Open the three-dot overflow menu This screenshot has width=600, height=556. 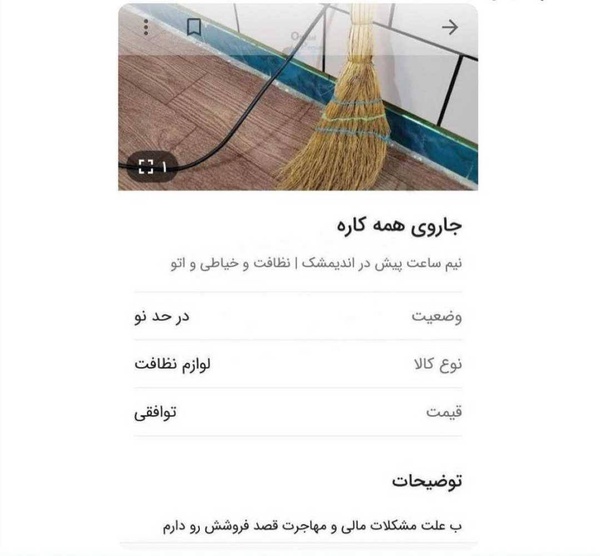point(146,28)
